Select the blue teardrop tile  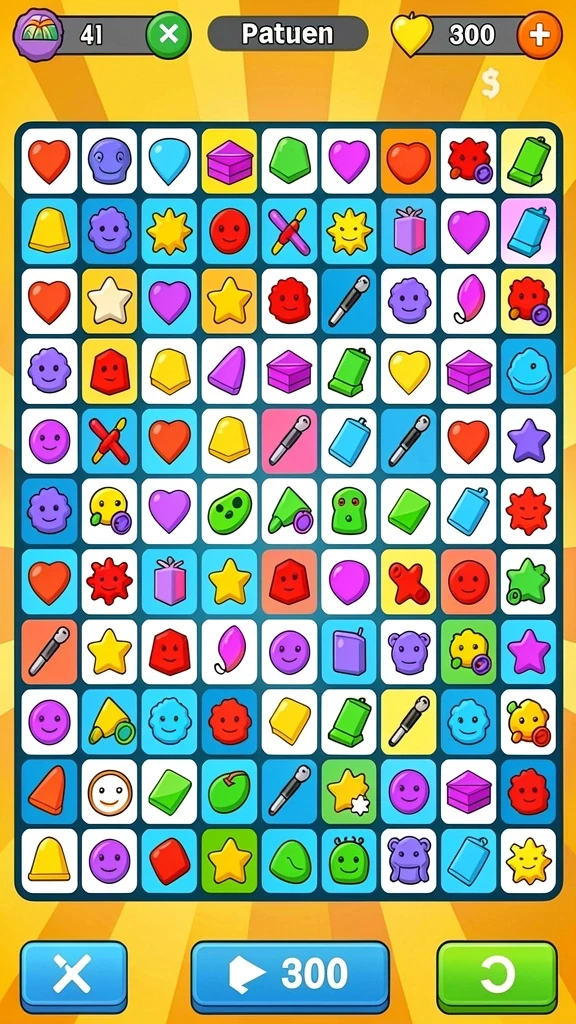click(169, 161)
